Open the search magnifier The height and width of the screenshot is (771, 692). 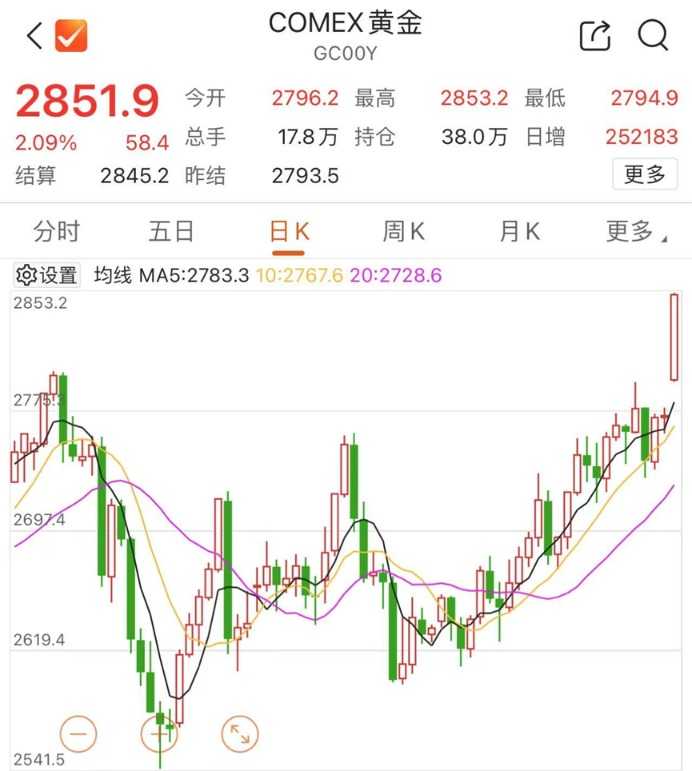point(653,36)
